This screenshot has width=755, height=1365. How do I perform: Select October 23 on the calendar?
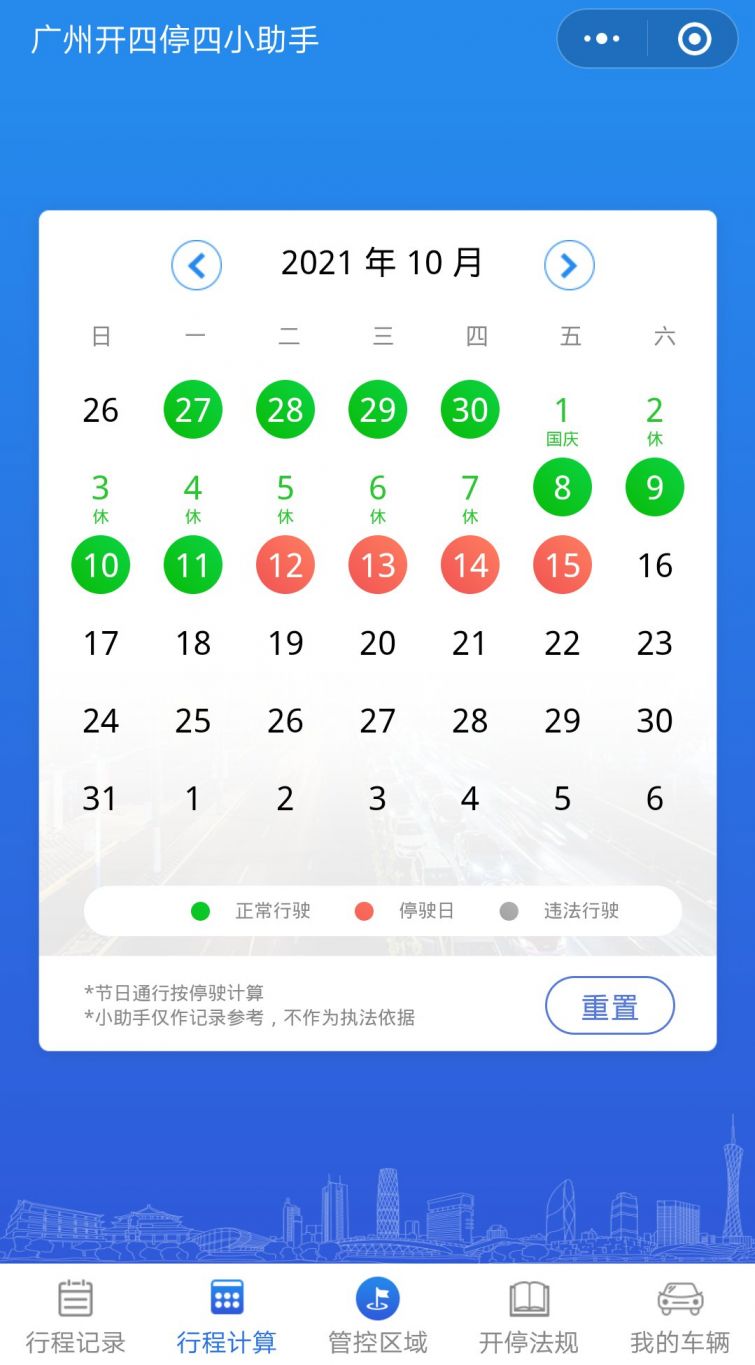click(655, 643)
